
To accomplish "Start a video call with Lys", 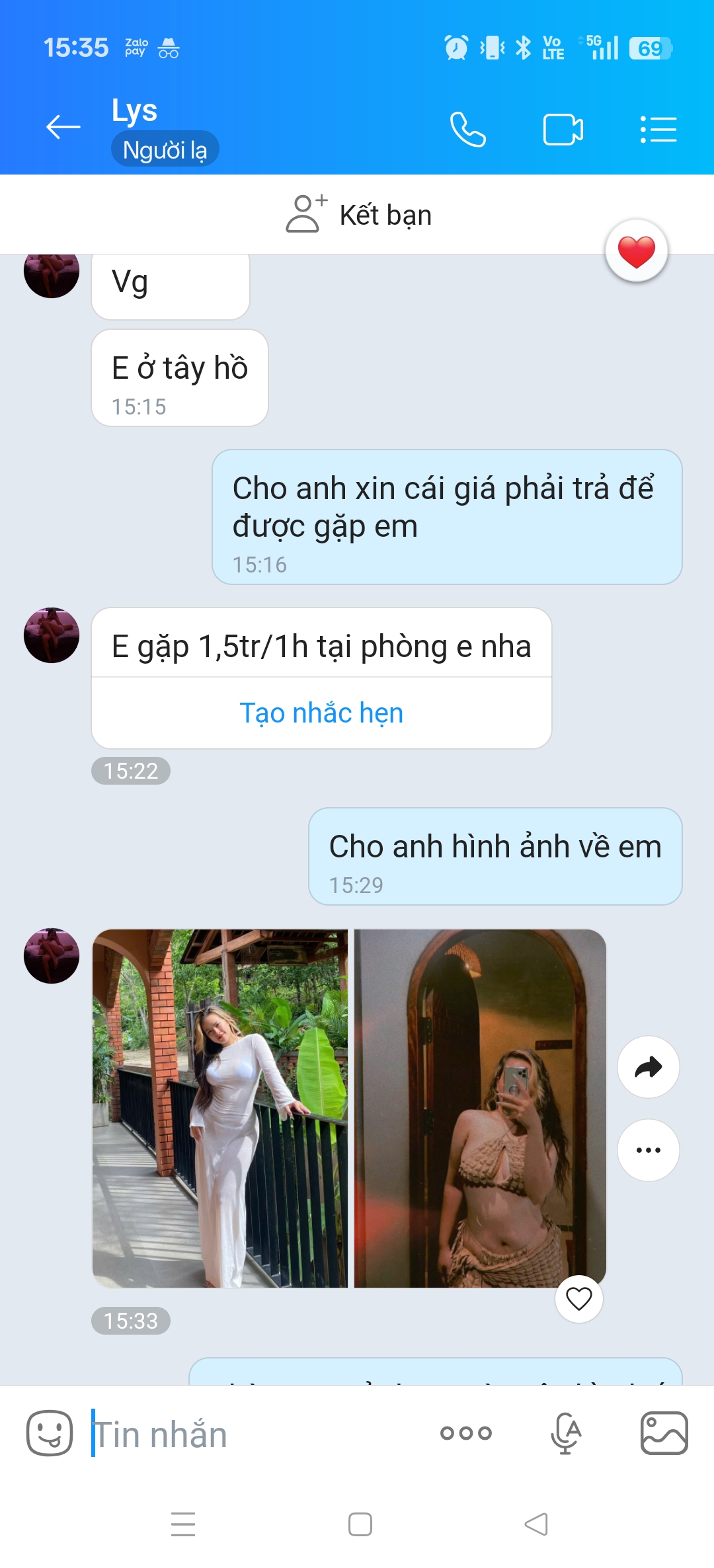I will (x=563, y=129).
